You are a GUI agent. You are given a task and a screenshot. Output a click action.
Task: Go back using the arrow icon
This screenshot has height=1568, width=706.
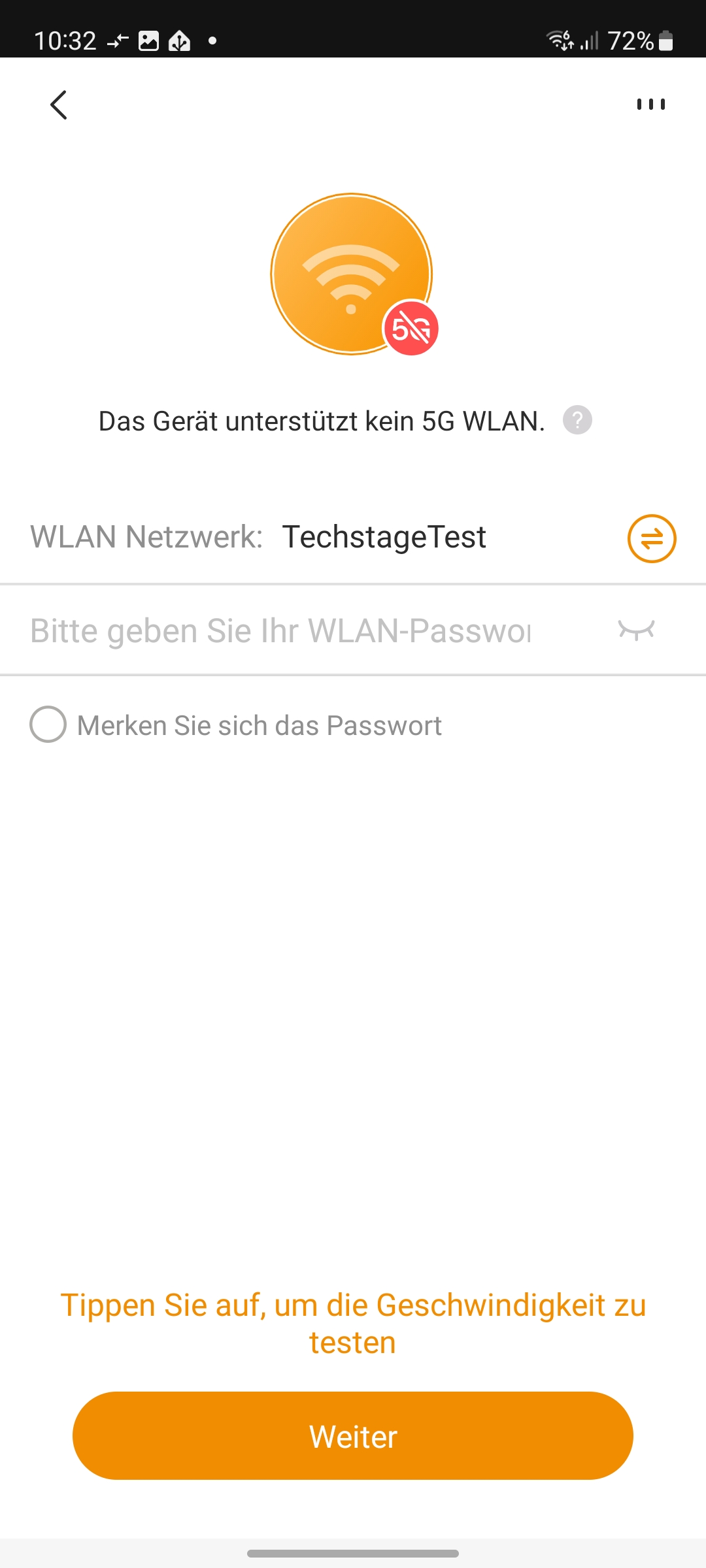pyautogui.click(x=59, y=105)
